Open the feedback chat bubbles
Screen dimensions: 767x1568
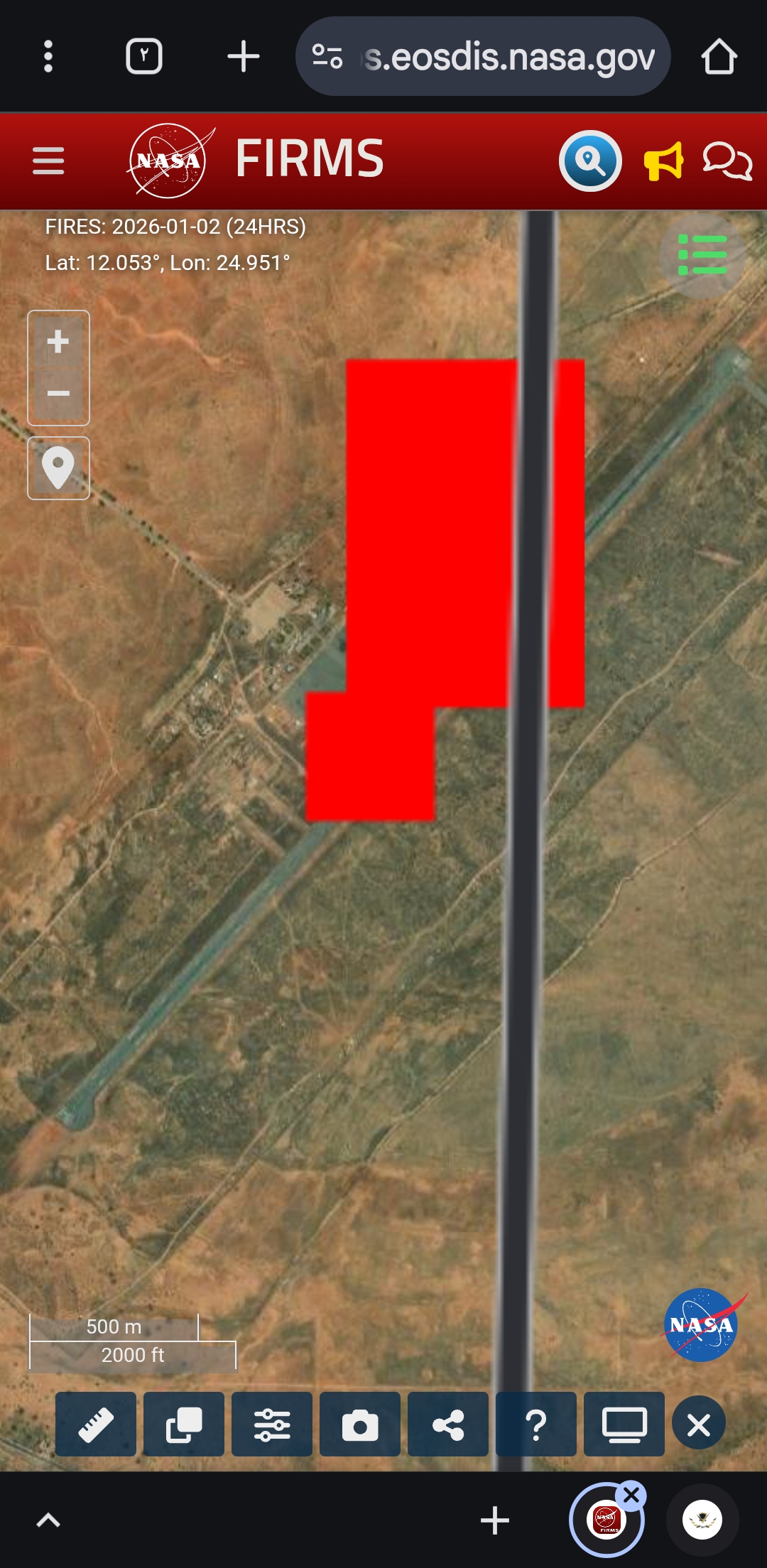[x=727, y=161]
